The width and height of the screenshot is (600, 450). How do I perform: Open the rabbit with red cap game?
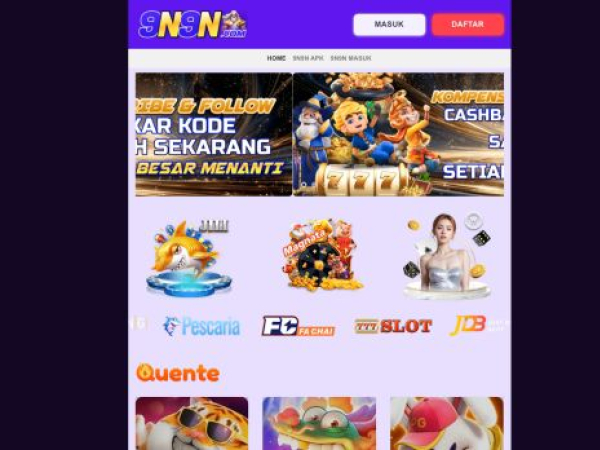pos(446,424)
